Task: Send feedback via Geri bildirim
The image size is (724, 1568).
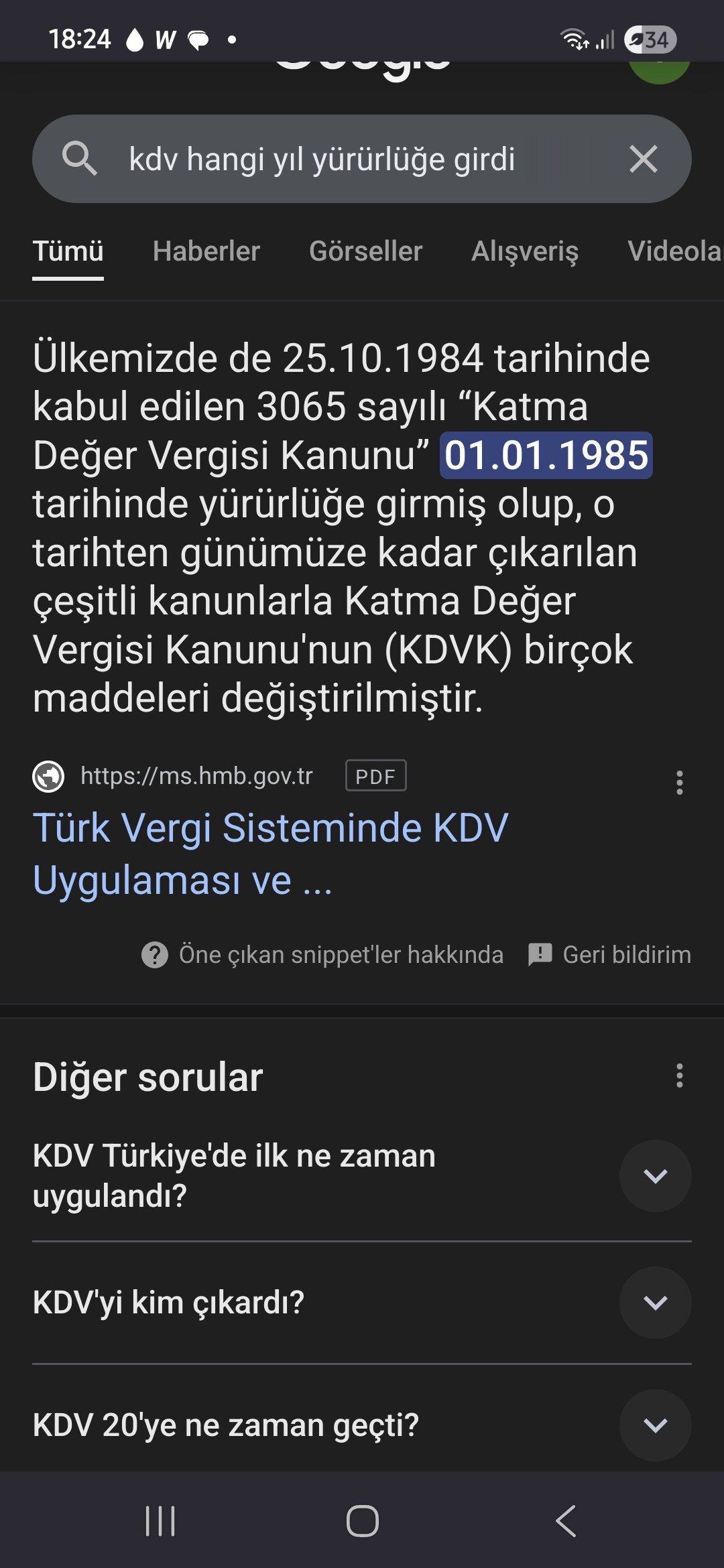Action: (610, 954)
